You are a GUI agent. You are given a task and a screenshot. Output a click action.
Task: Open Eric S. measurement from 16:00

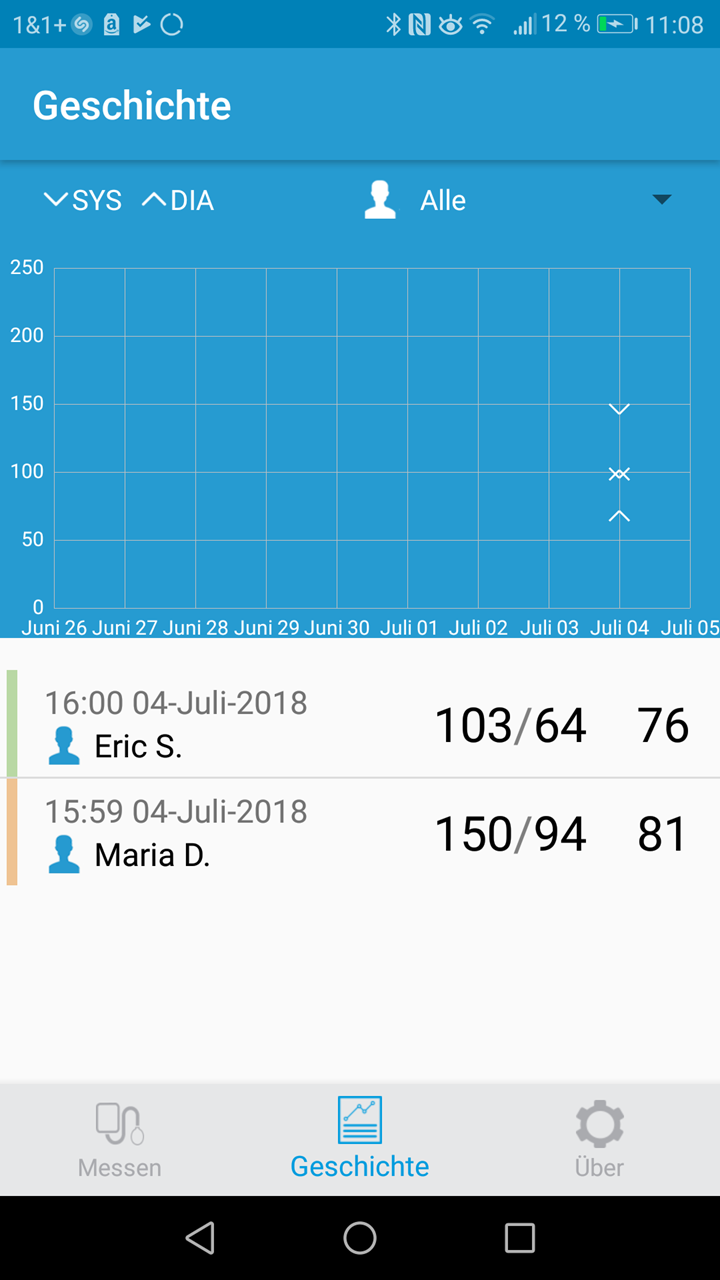click(x=360, y=724)
